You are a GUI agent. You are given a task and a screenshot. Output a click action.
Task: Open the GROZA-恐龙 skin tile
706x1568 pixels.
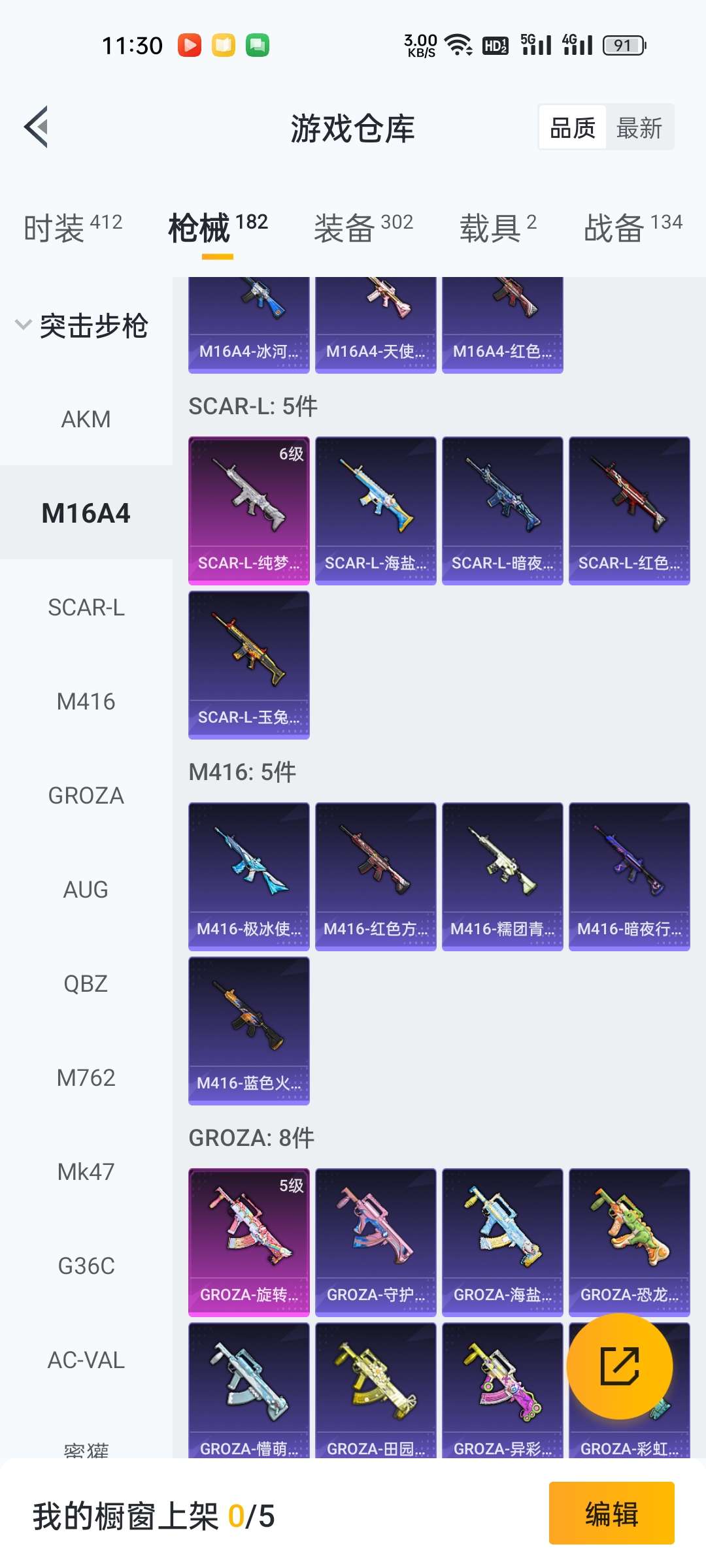click(629, 1242)
